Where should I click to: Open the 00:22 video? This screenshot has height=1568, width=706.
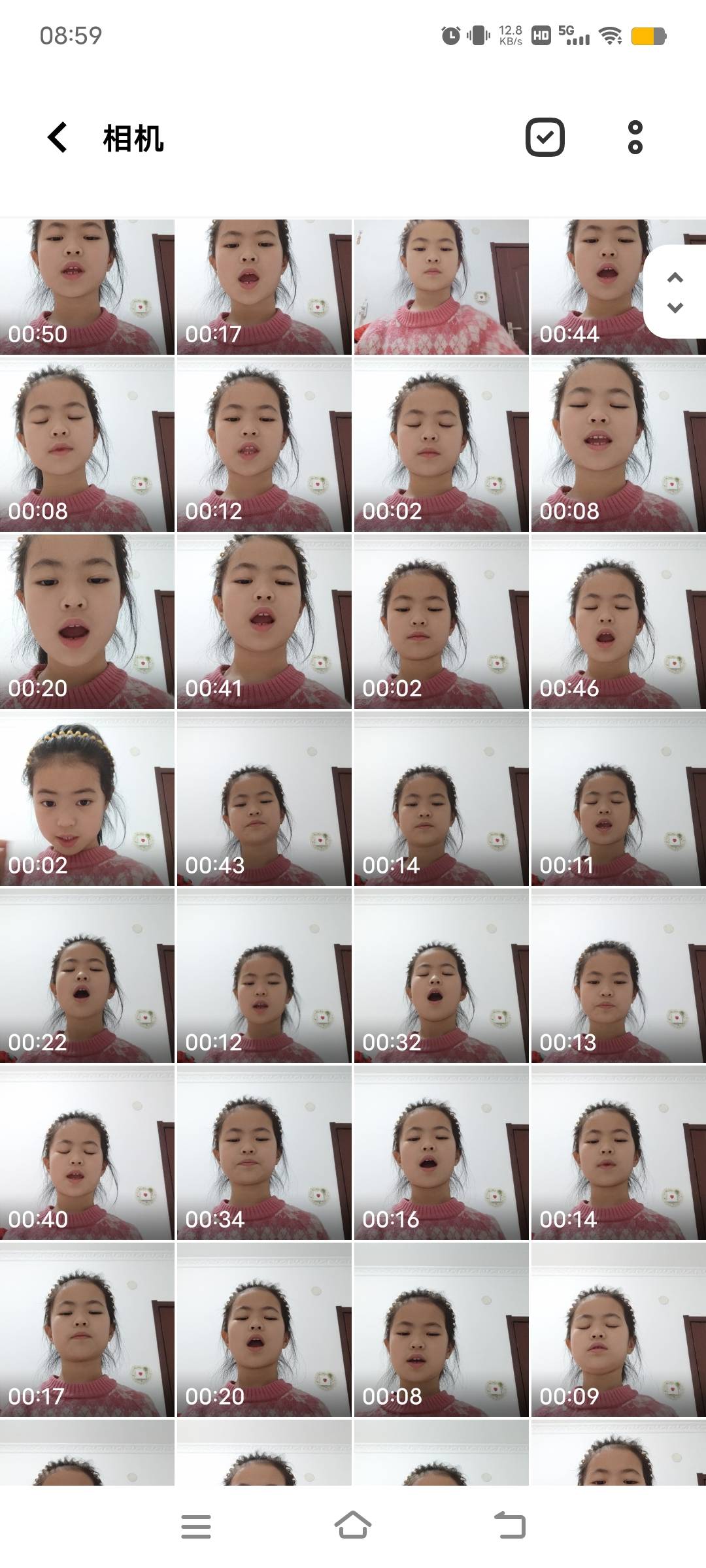[87, 976]
